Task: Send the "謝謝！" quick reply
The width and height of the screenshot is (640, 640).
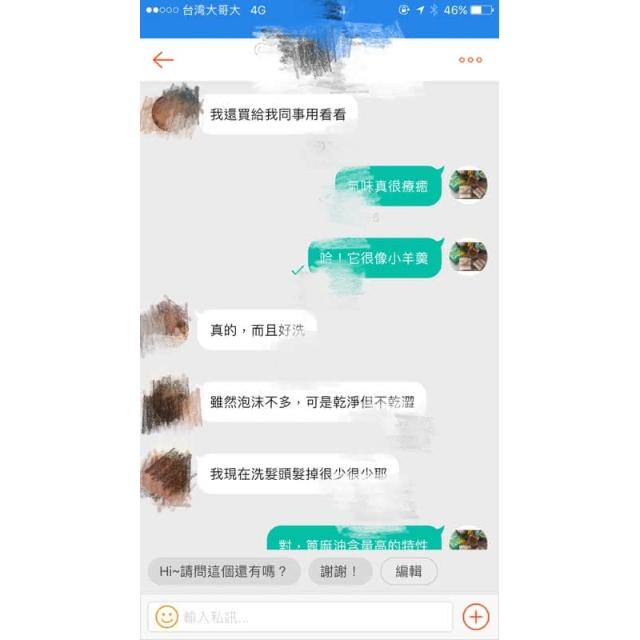Action: pos(340,571)
